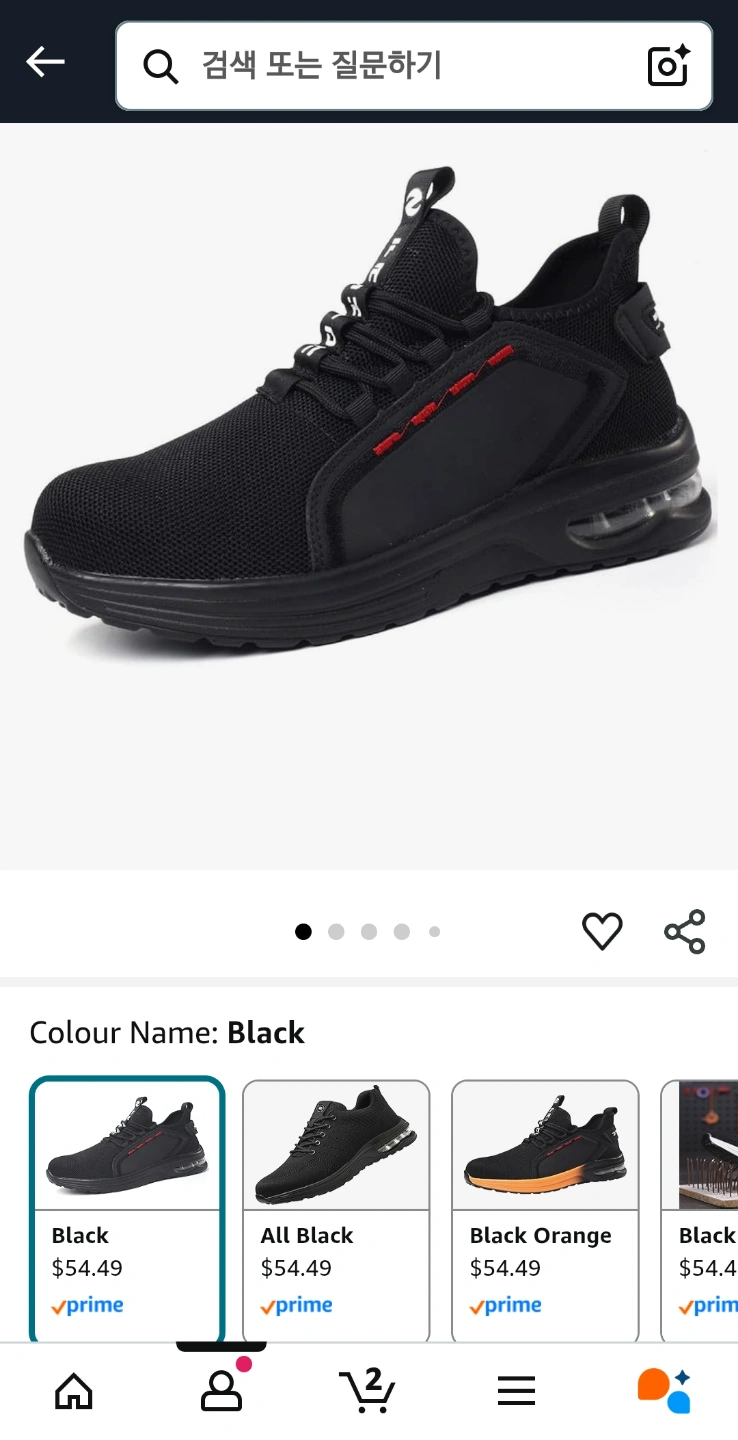Jump to the second image dot
The height and width of the screenshot is (1440, 738).
pos(336,932)
